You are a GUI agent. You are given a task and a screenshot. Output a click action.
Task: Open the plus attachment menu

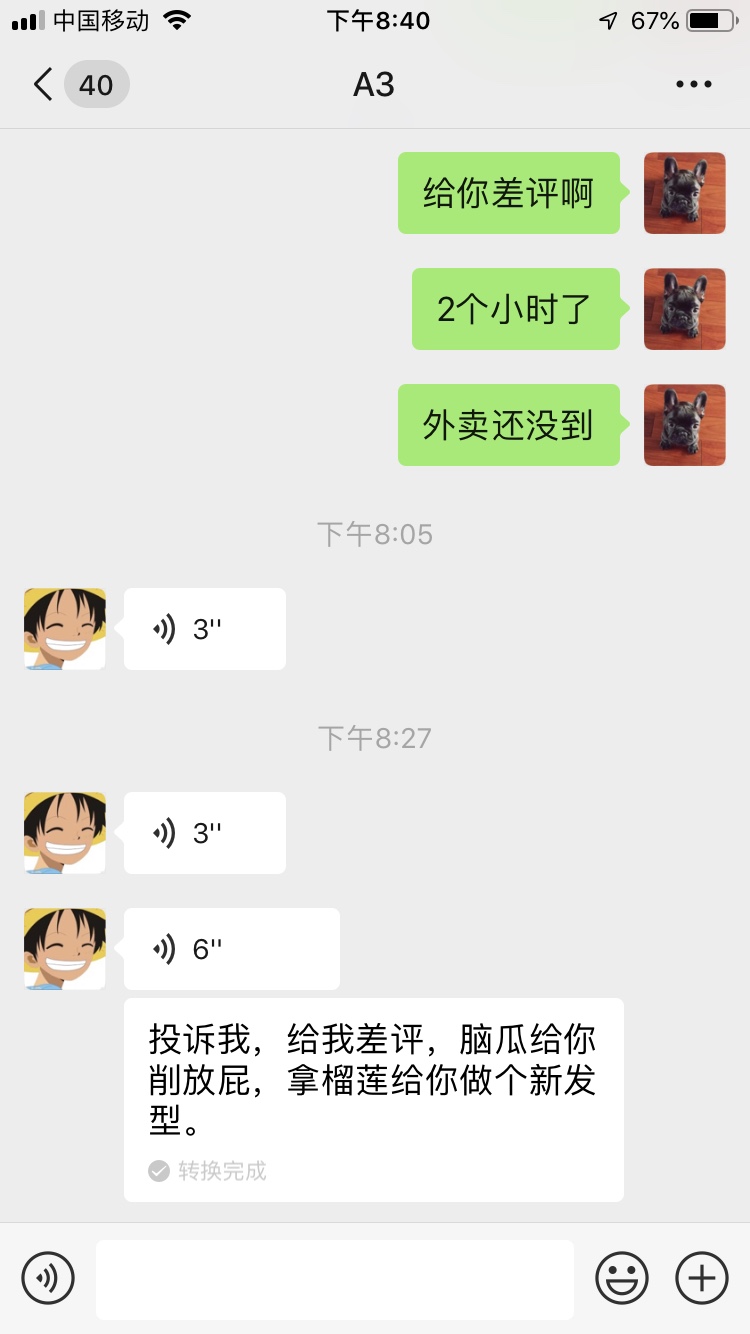[701, 1278]
